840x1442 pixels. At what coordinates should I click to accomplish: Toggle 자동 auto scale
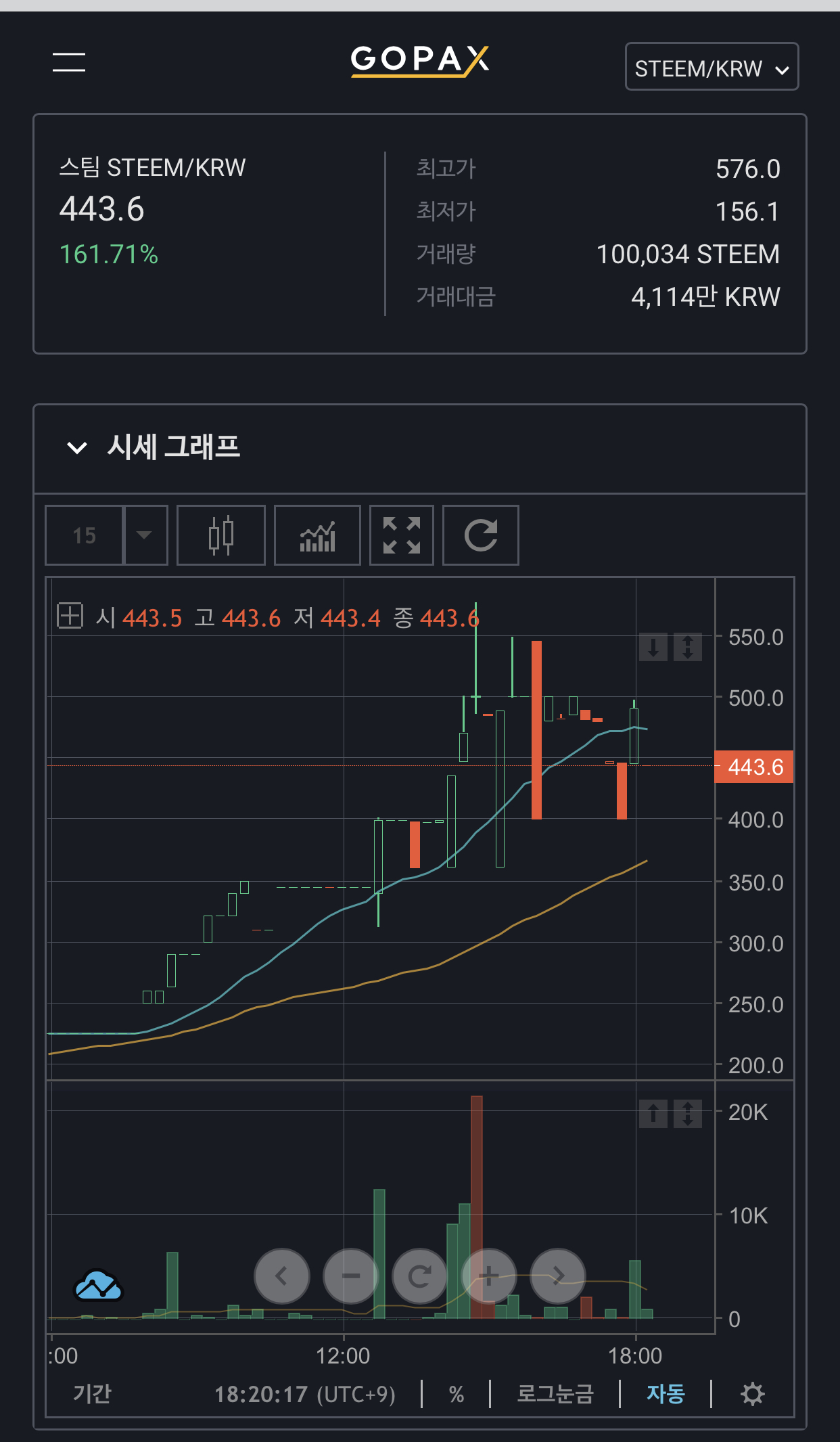click(x=666, y=1394)
